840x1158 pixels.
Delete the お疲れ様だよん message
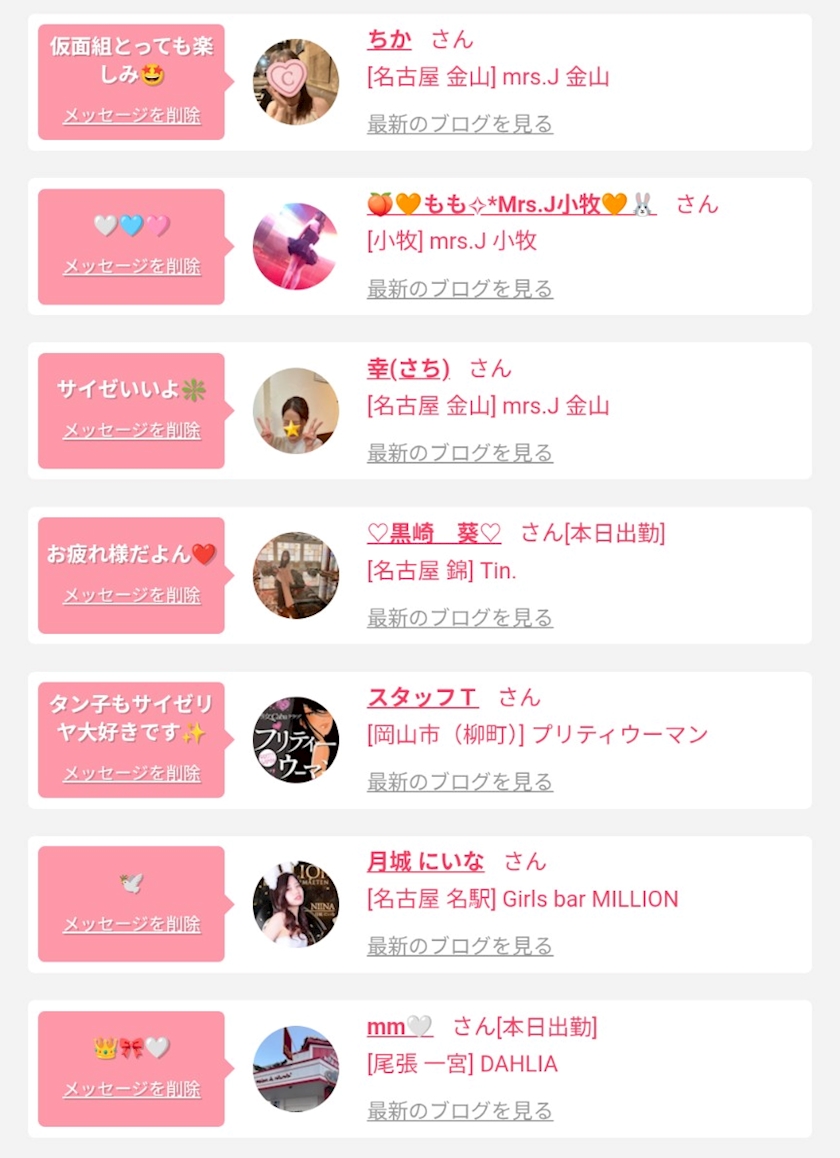click(132, 595)
